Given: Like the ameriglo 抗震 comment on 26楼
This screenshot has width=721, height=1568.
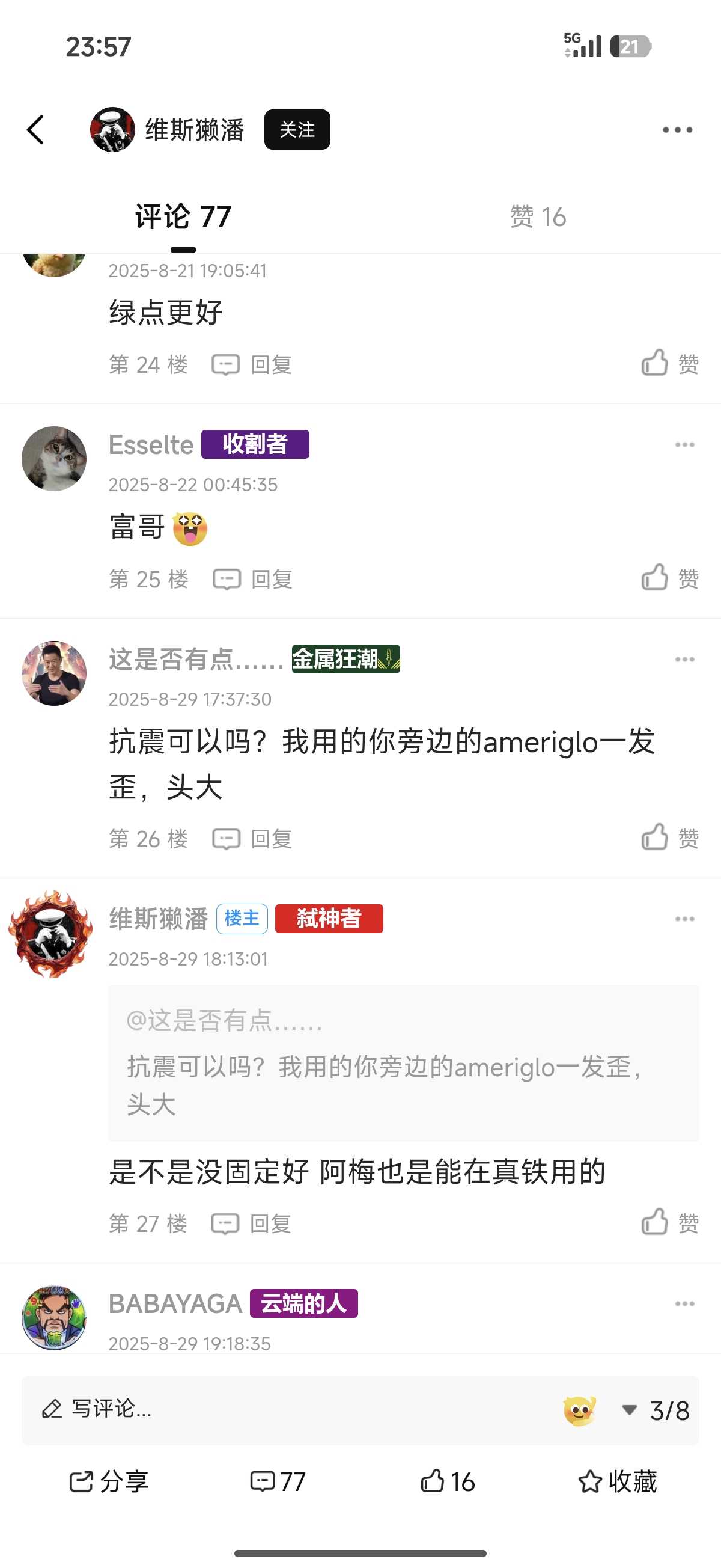Looking at the screenshot, I should click(669, 838).
